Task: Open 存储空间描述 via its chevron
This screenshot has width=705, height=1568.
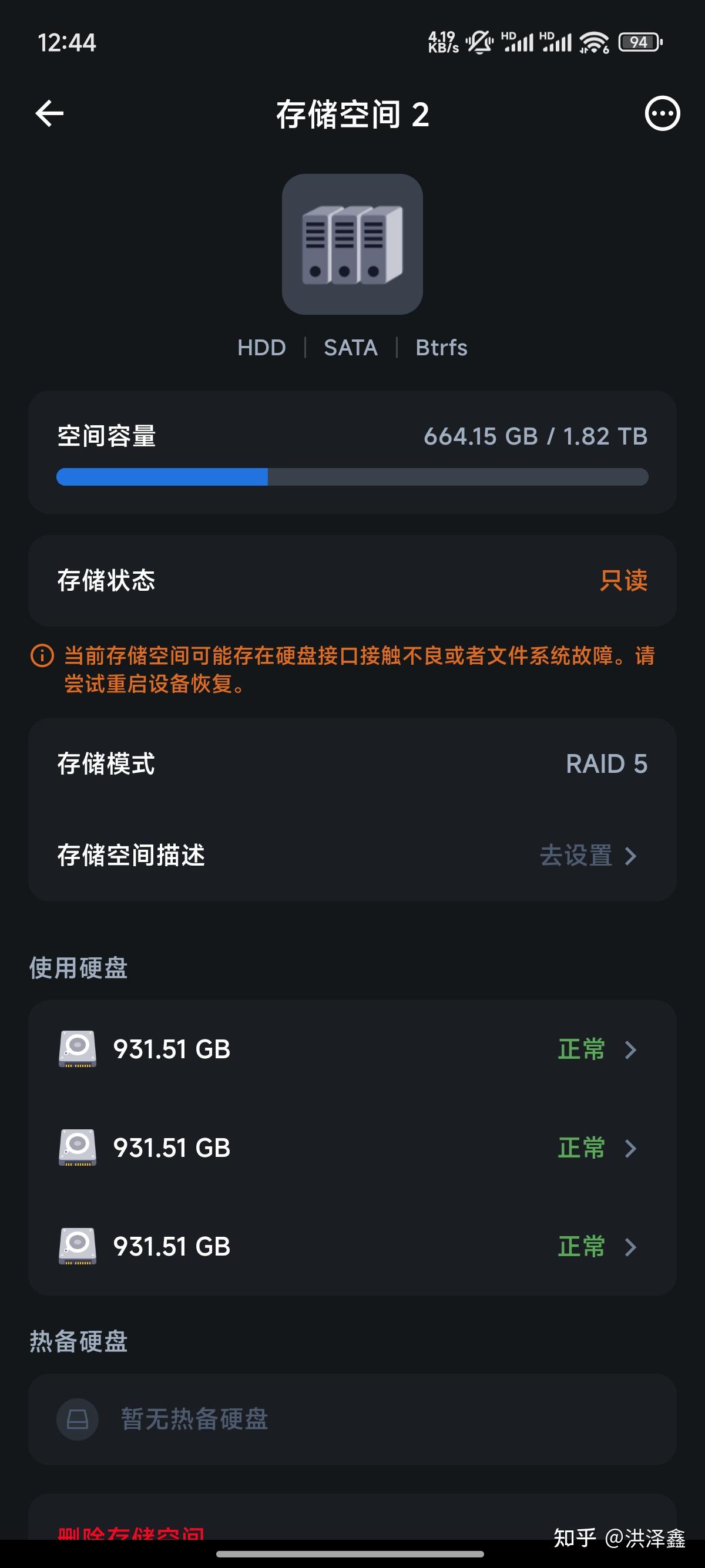Action: [630, 856]
